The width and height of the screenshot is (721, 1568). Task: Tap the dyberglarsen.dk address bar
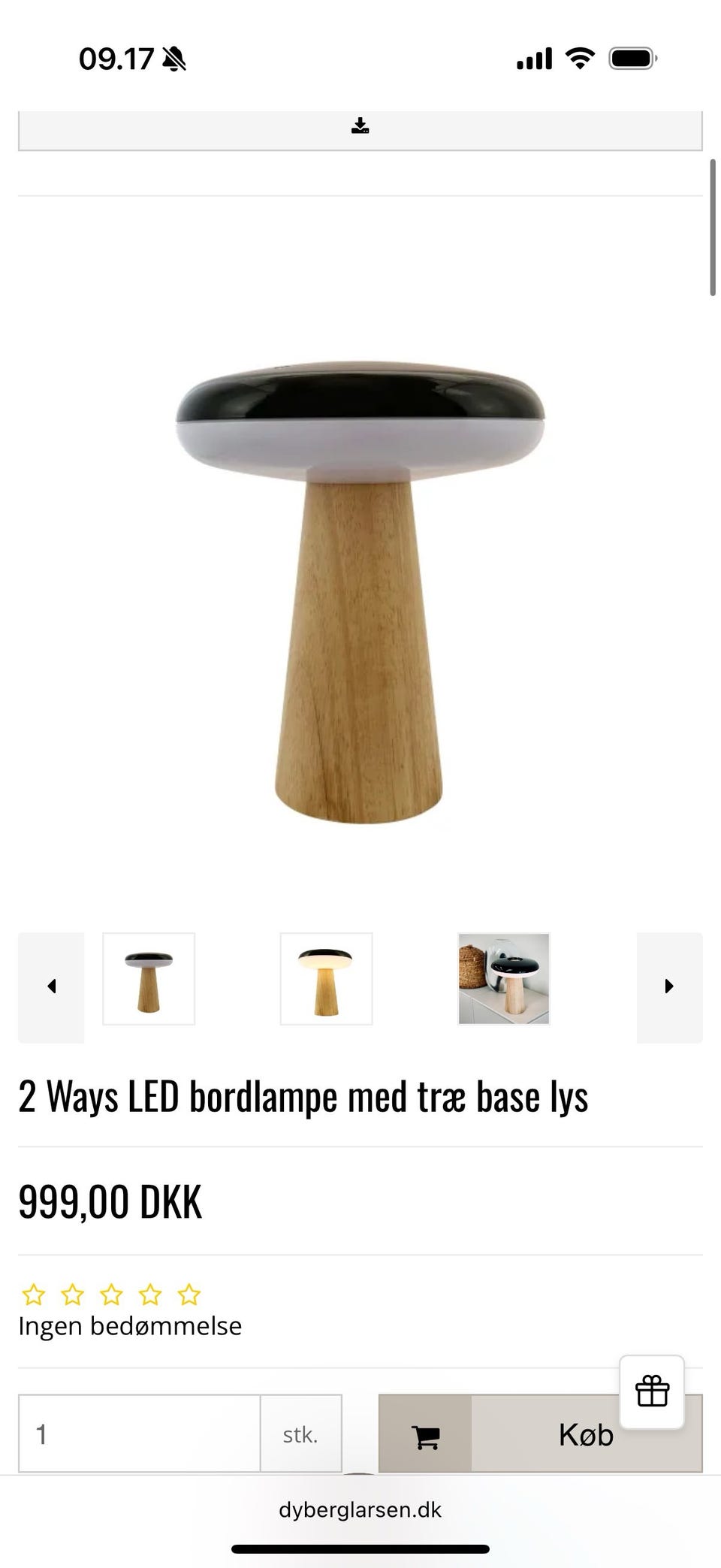(x=360, y=1510)
